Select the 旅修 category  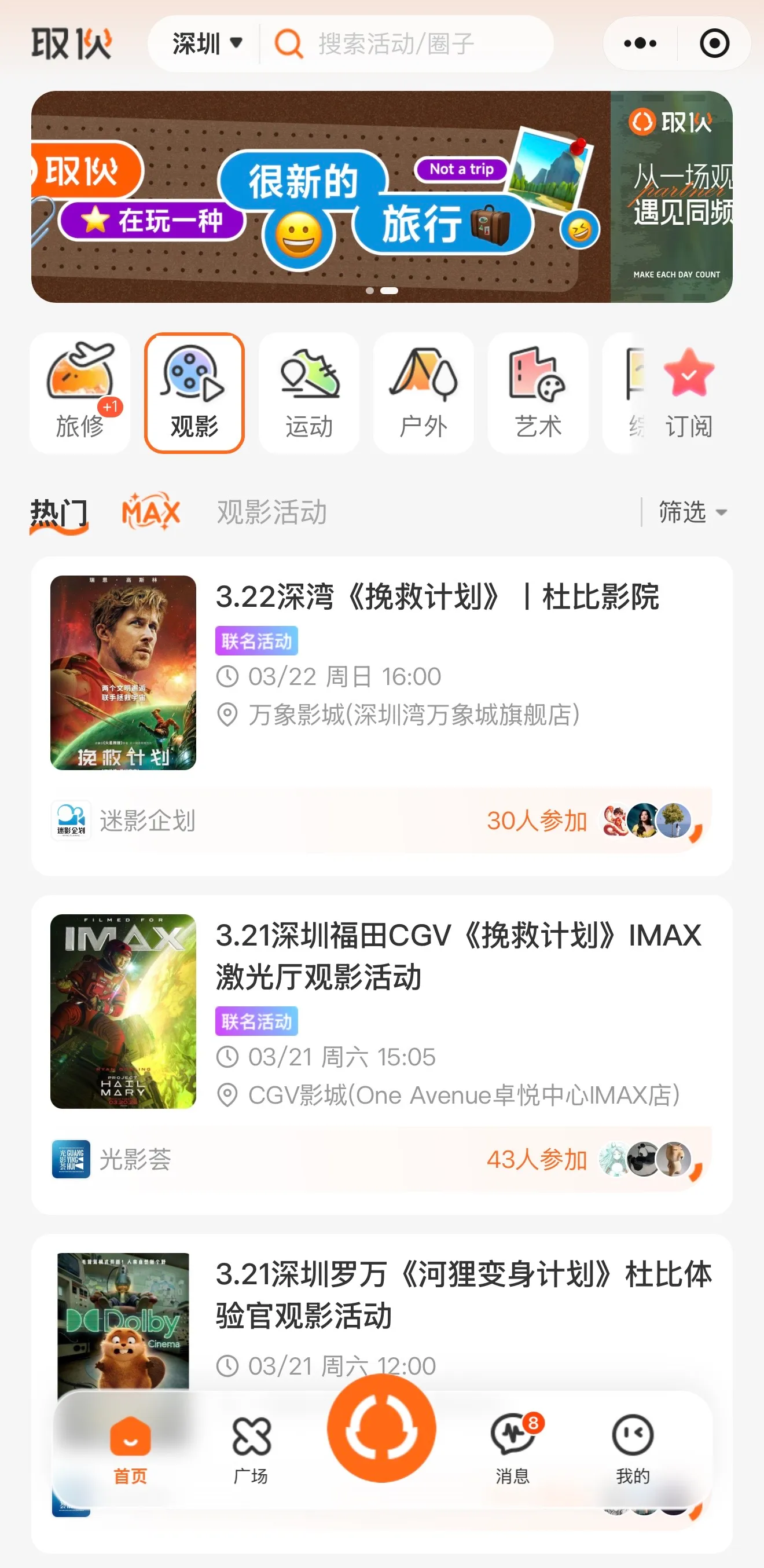point(80,393)
